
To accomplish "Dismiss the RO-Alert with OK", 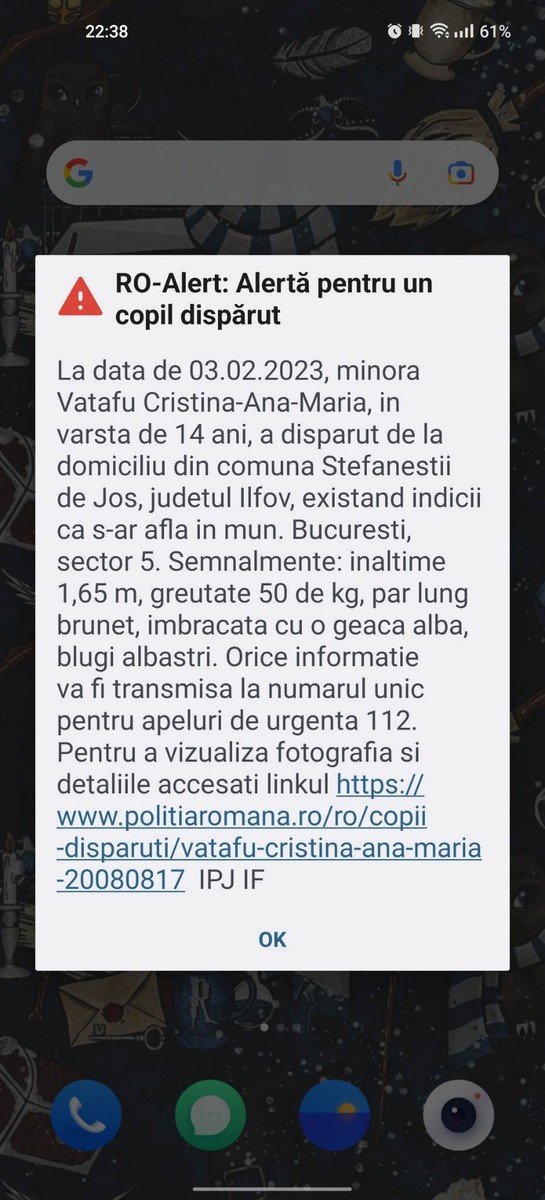I will (x=272, y=939).
